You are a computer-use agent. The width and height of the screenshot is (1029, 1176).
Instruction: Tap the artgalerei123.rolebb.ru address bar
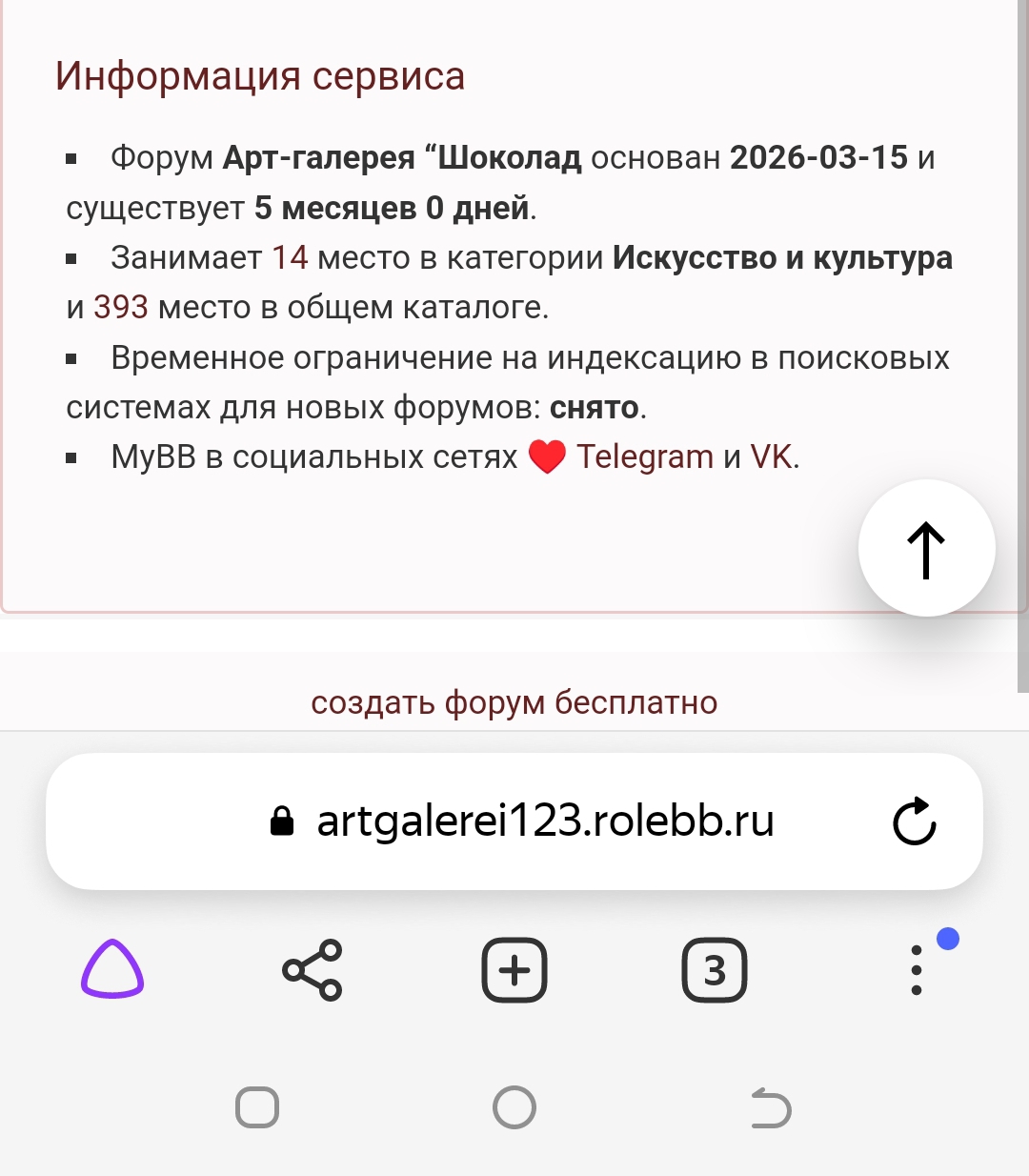pos(514,821)
